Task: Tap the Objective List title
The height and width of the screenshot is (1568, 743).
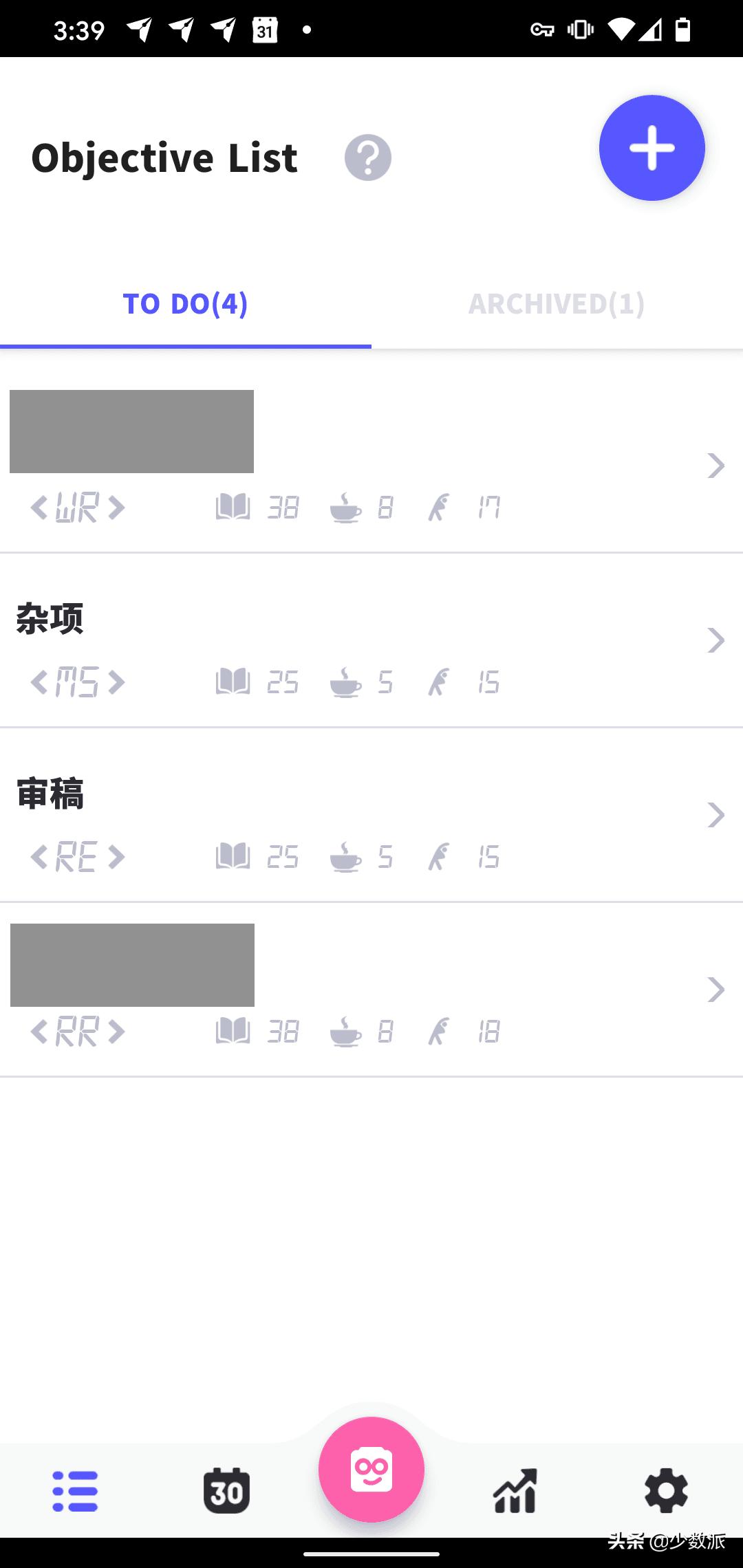Action: coord(164,157)
